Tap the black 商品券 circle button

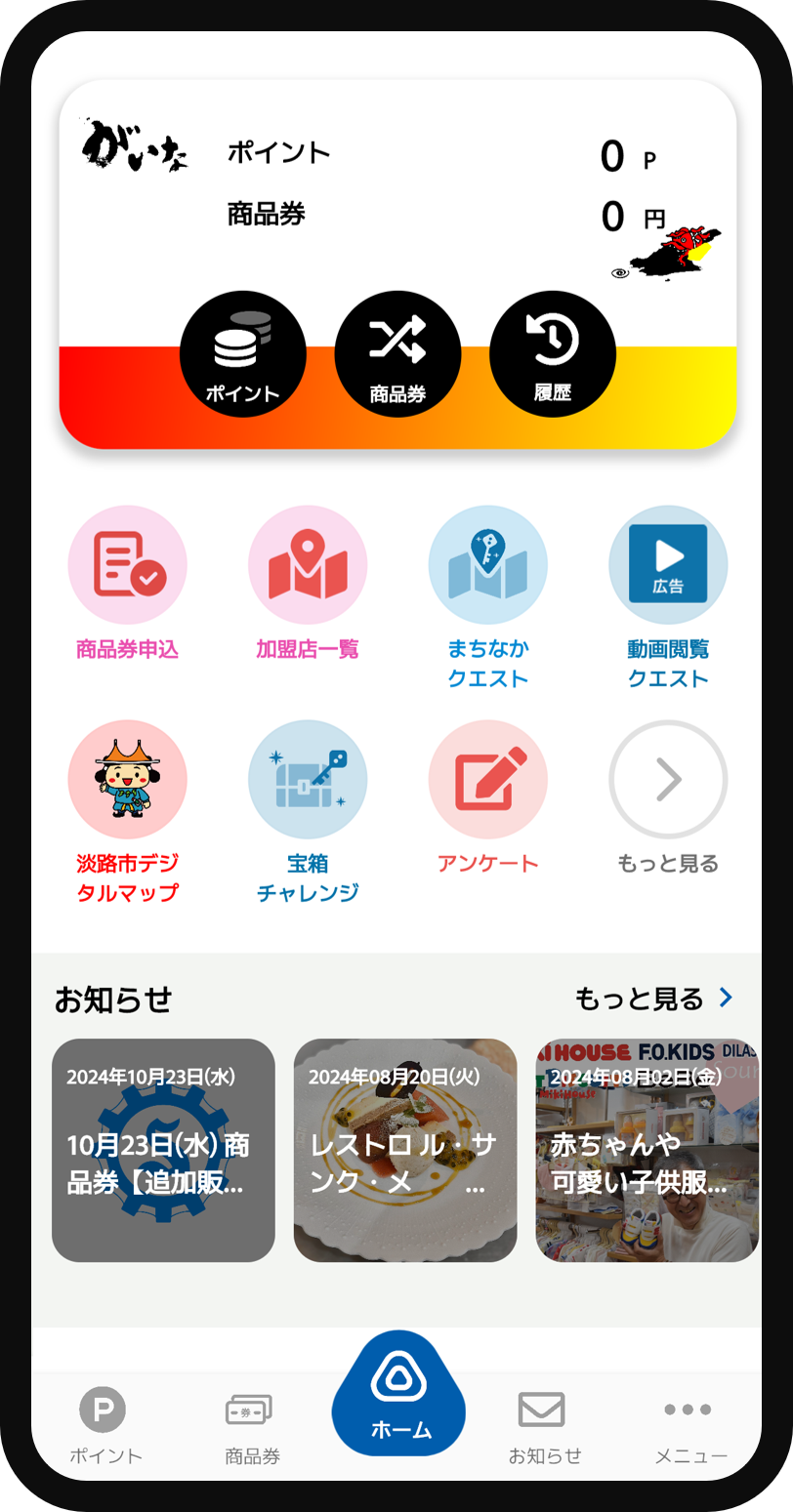coord(397,353)
